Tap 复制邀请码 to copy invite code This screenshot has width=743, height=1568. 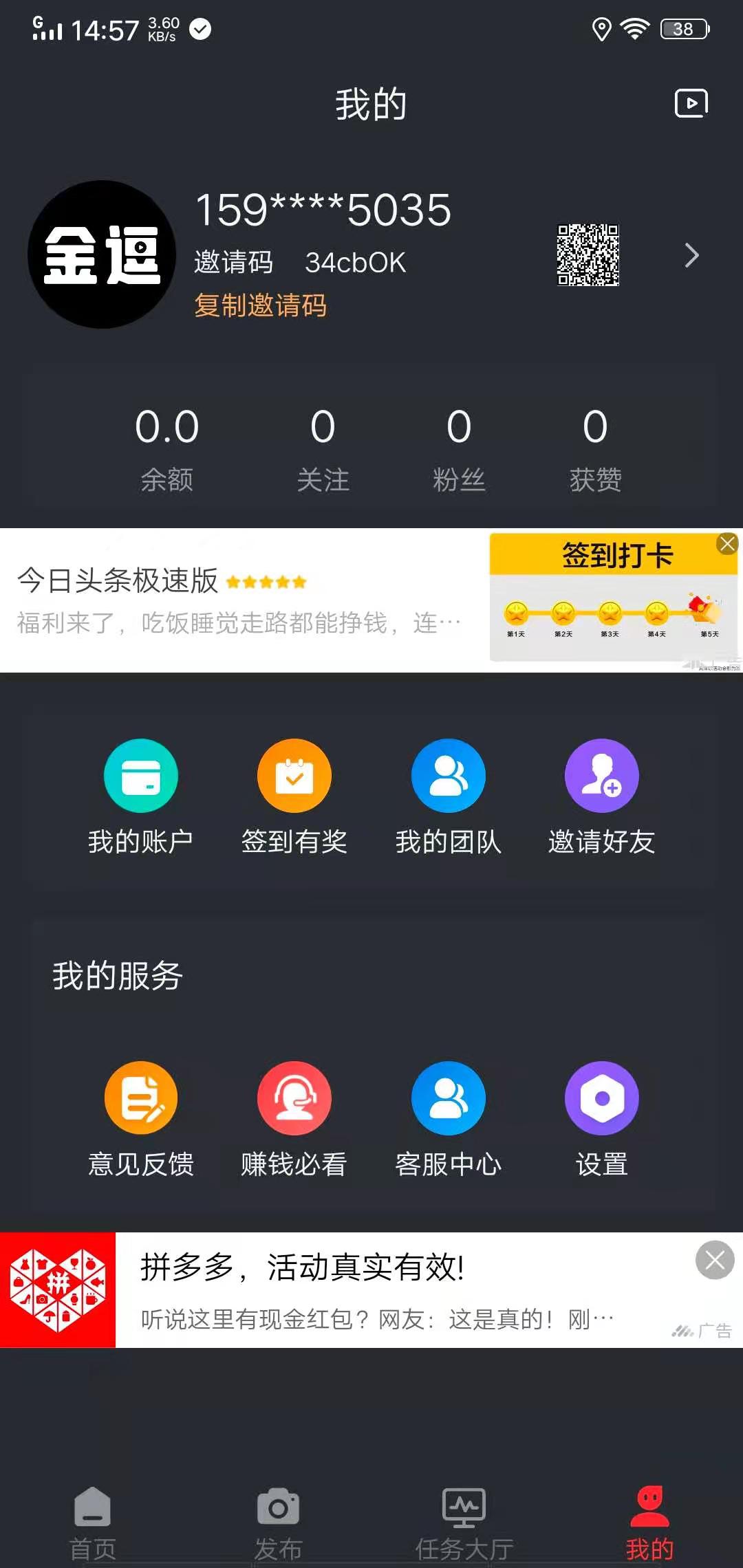point(261,306)
